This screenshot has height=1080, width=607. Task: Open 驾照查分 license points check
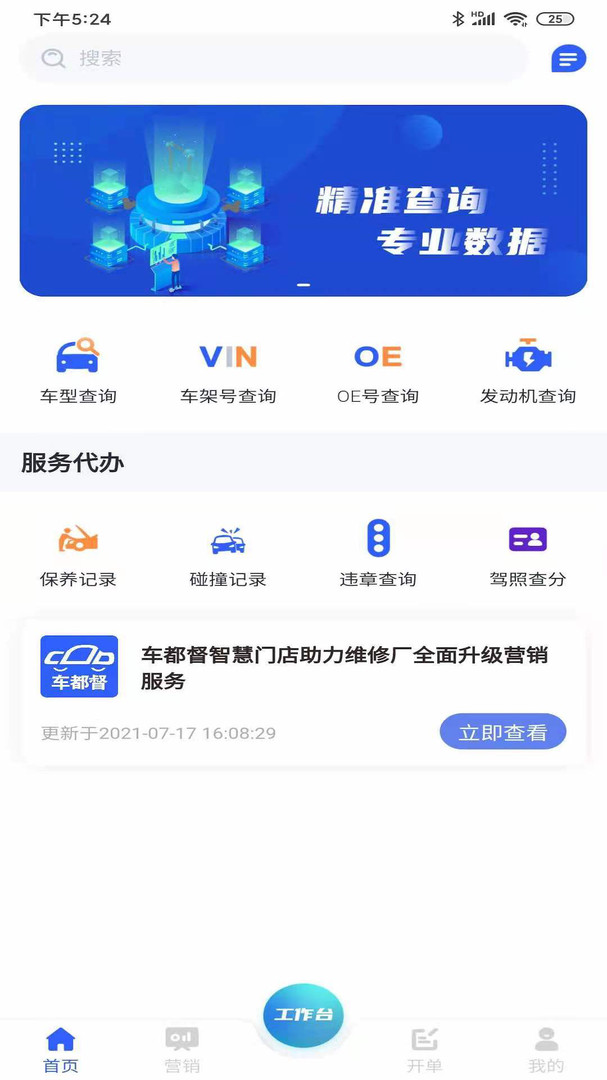(528, 554)
